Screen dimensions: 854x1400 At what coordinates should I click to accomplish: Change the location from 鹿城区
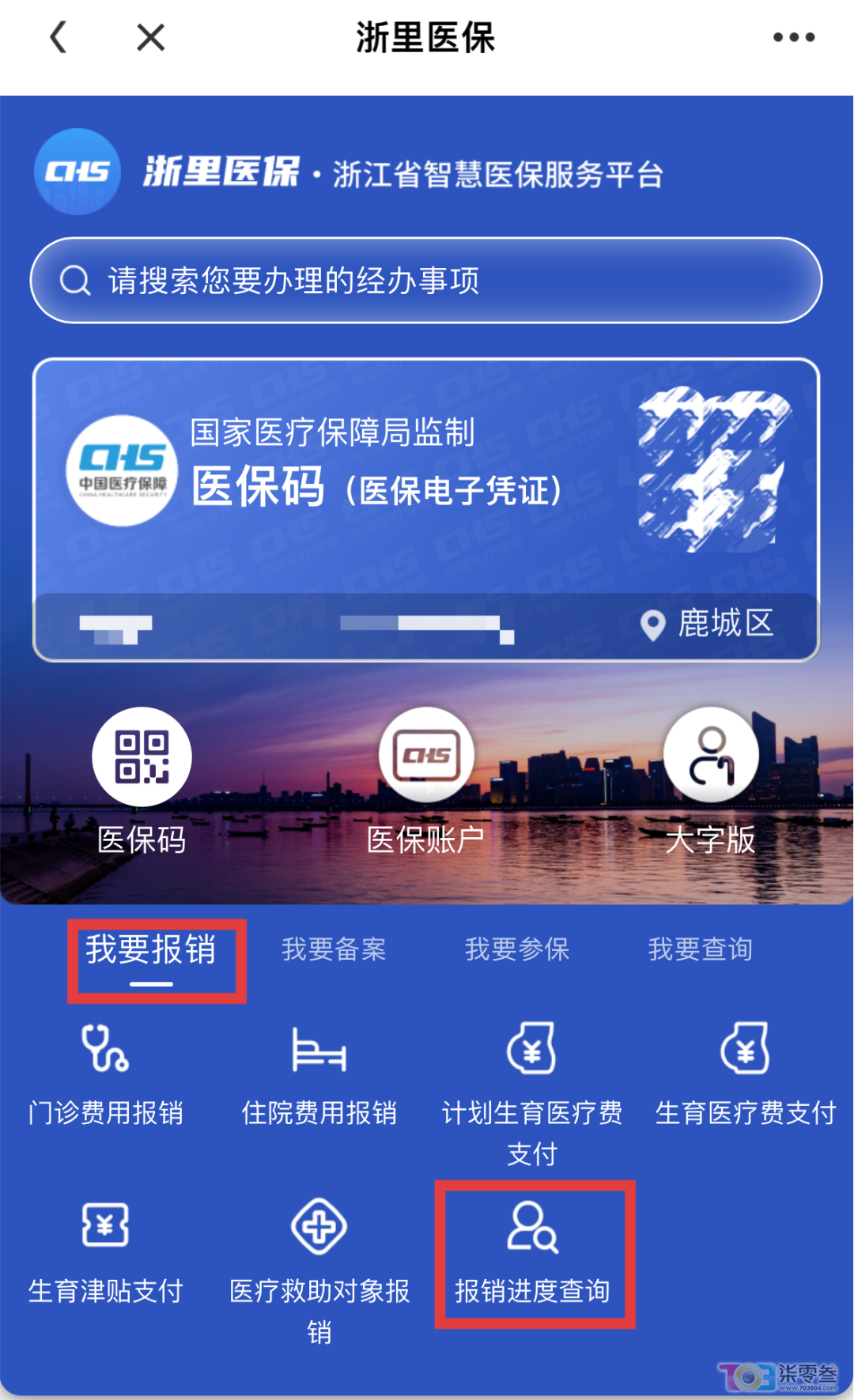pos(708,625)
